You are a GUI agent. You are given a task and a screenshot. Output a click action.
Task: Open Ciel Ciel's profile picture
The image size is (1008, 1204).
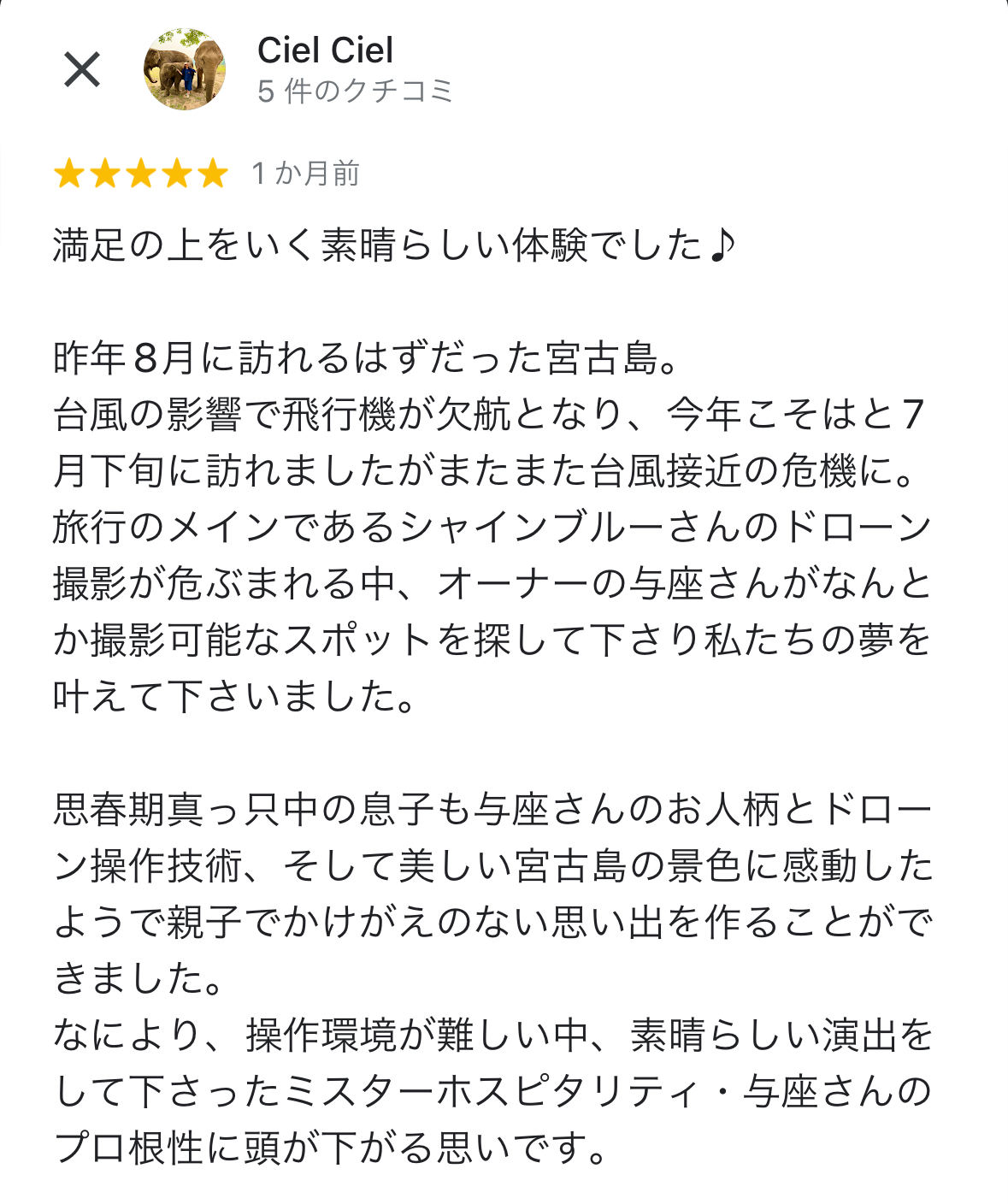[x=185, y=70]
